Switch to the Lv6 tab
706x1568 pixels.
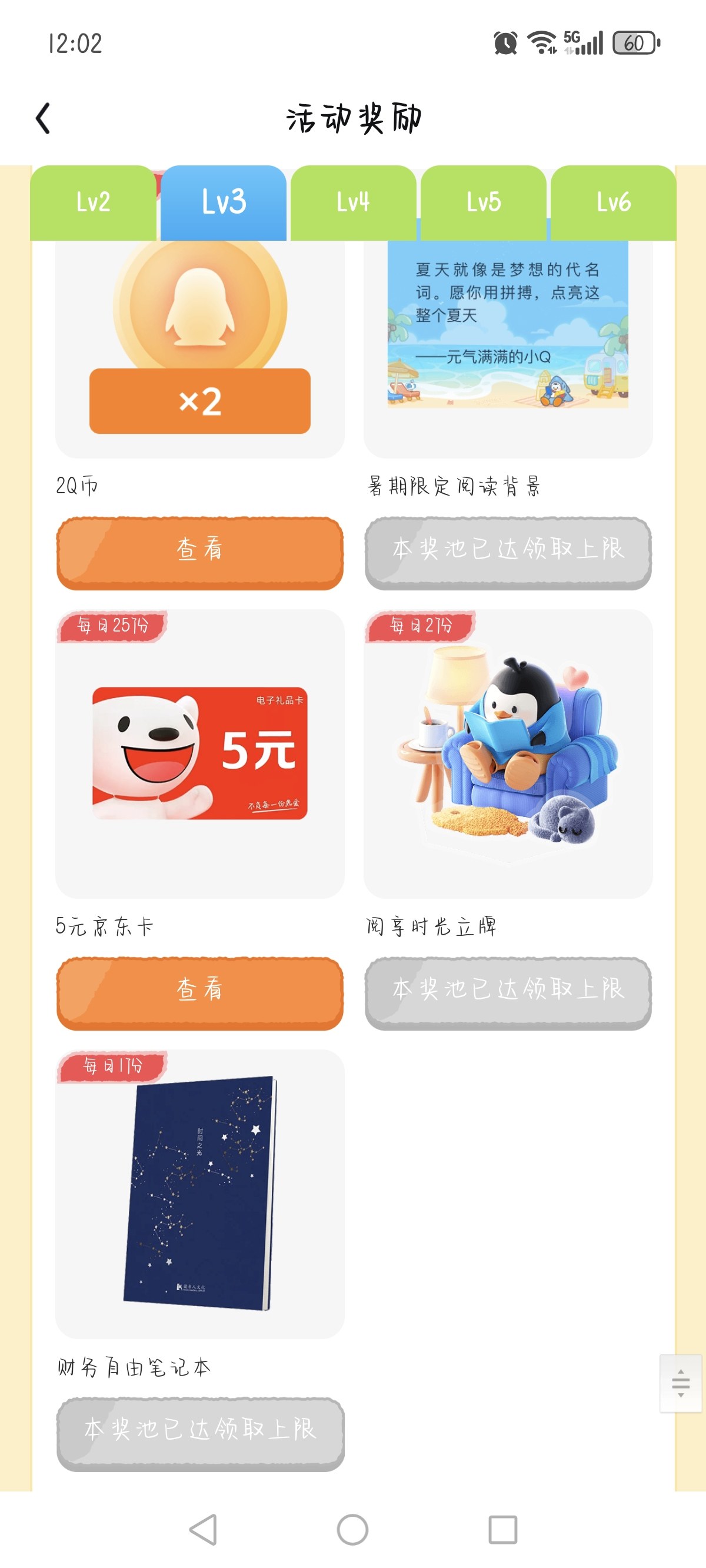click(614, 202)
